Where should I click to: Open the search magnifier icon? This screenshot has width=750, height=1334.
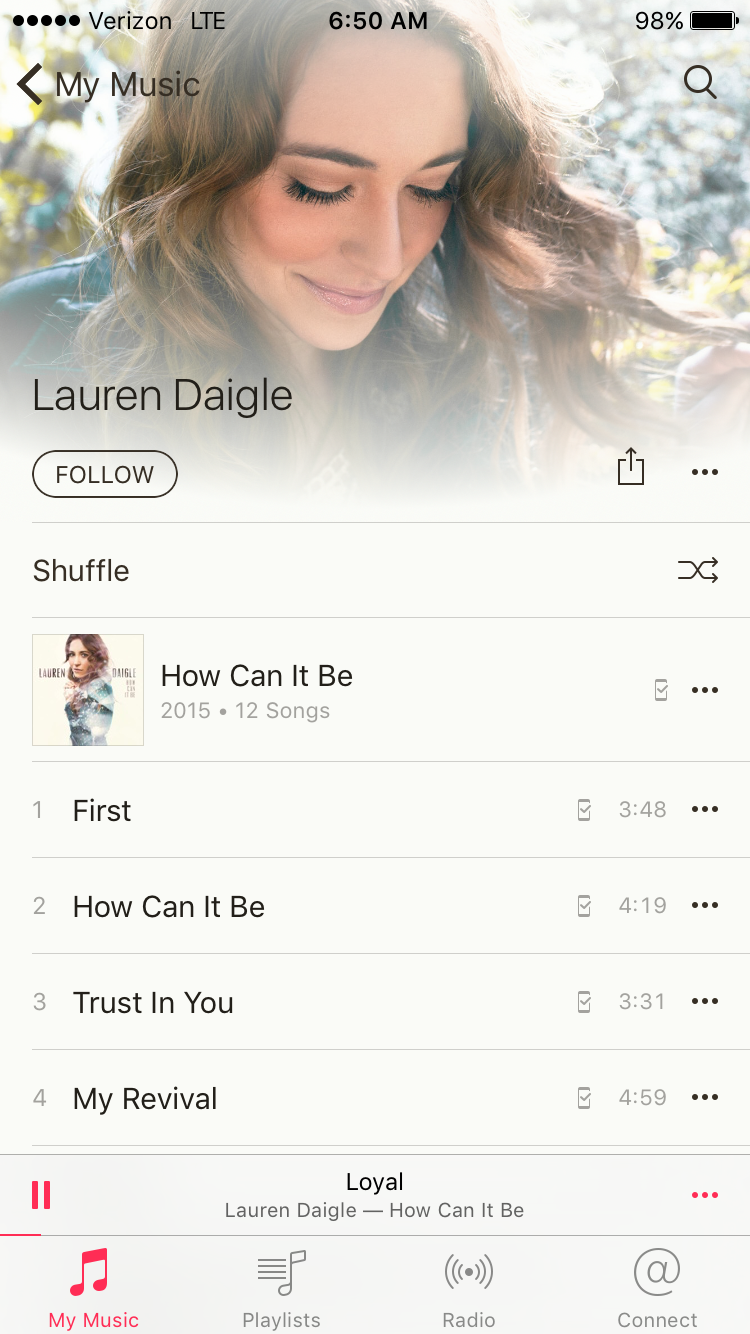click(x=700, y=83)
